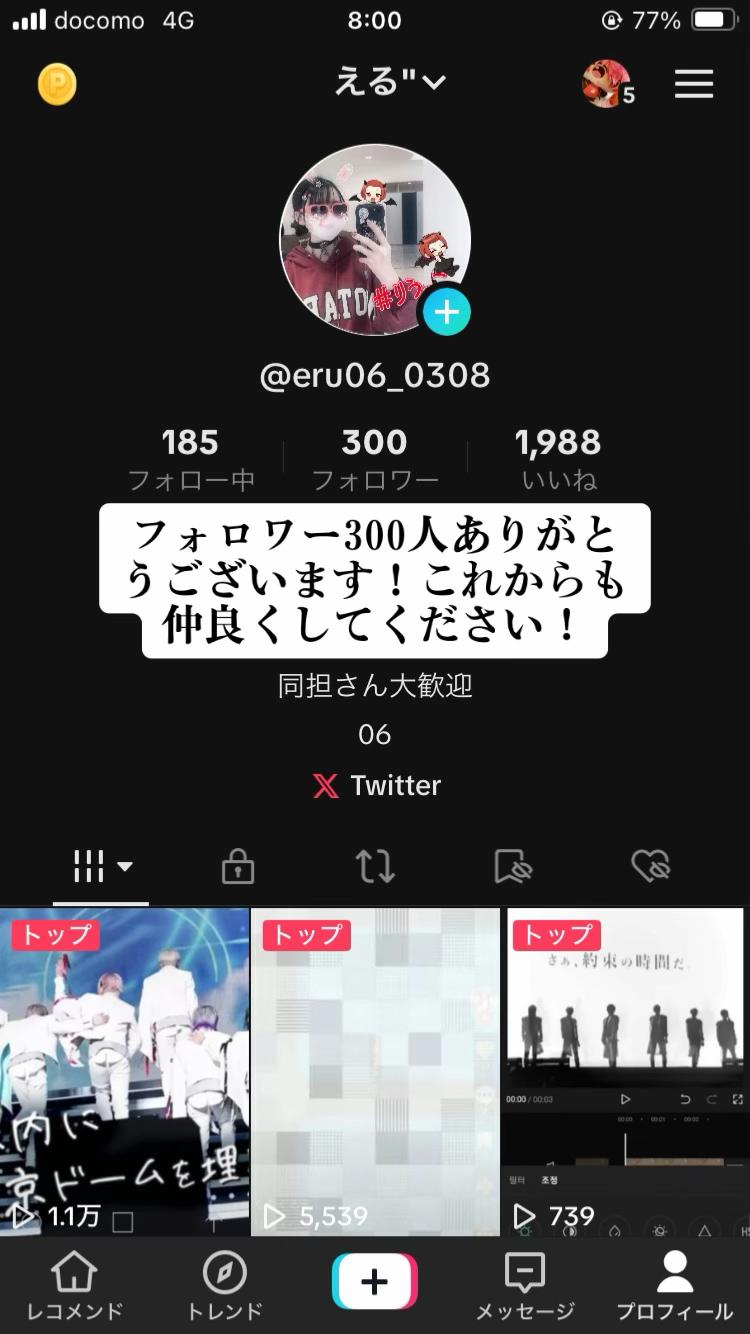Screen dimensions: 750x1334
Task: Go to the レコメンド tab
Action: pos(75,1286)
